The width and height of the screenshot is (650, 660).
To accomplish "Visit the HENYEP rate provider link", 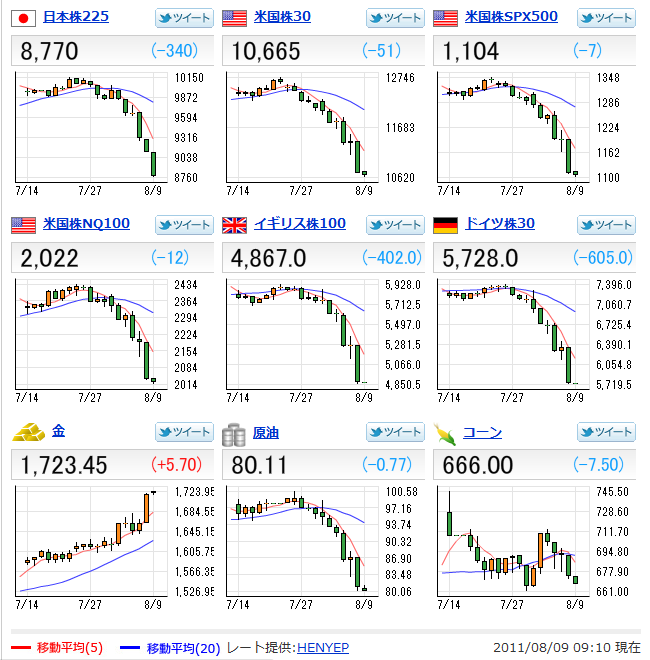I will 322,648.
